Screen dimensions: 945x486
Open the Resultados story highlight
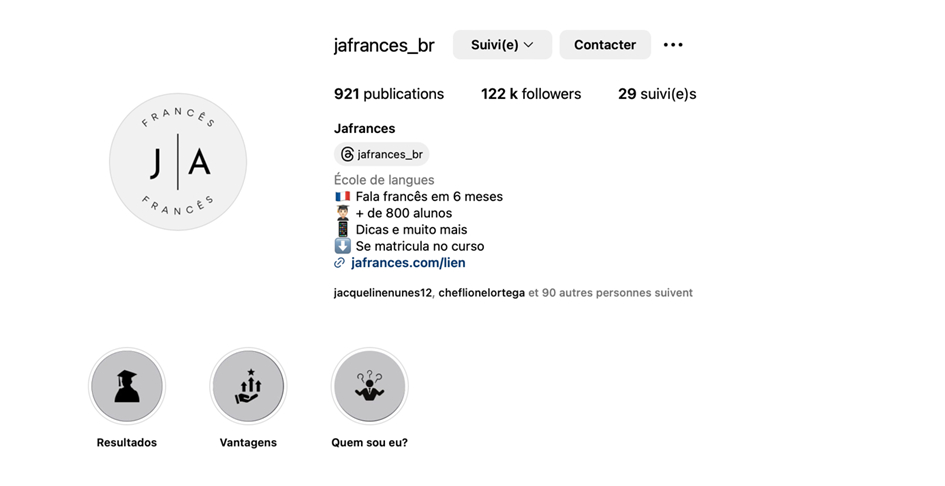pos(127,386)
